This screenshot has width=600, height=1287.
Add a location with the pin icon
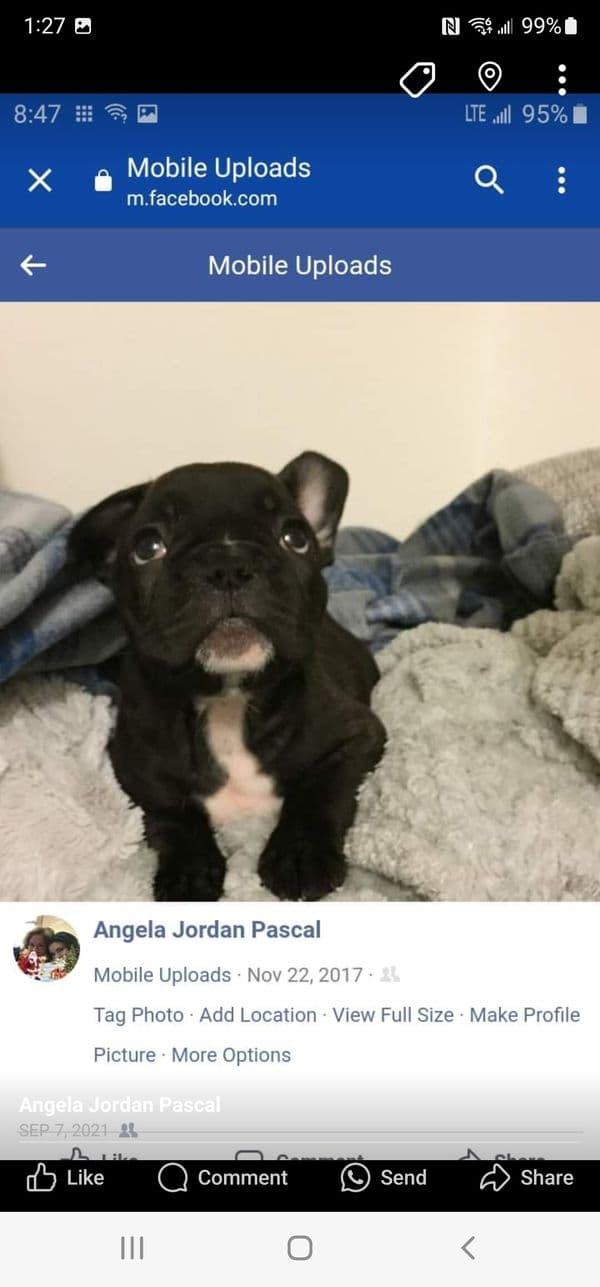[x=489, y=77]
